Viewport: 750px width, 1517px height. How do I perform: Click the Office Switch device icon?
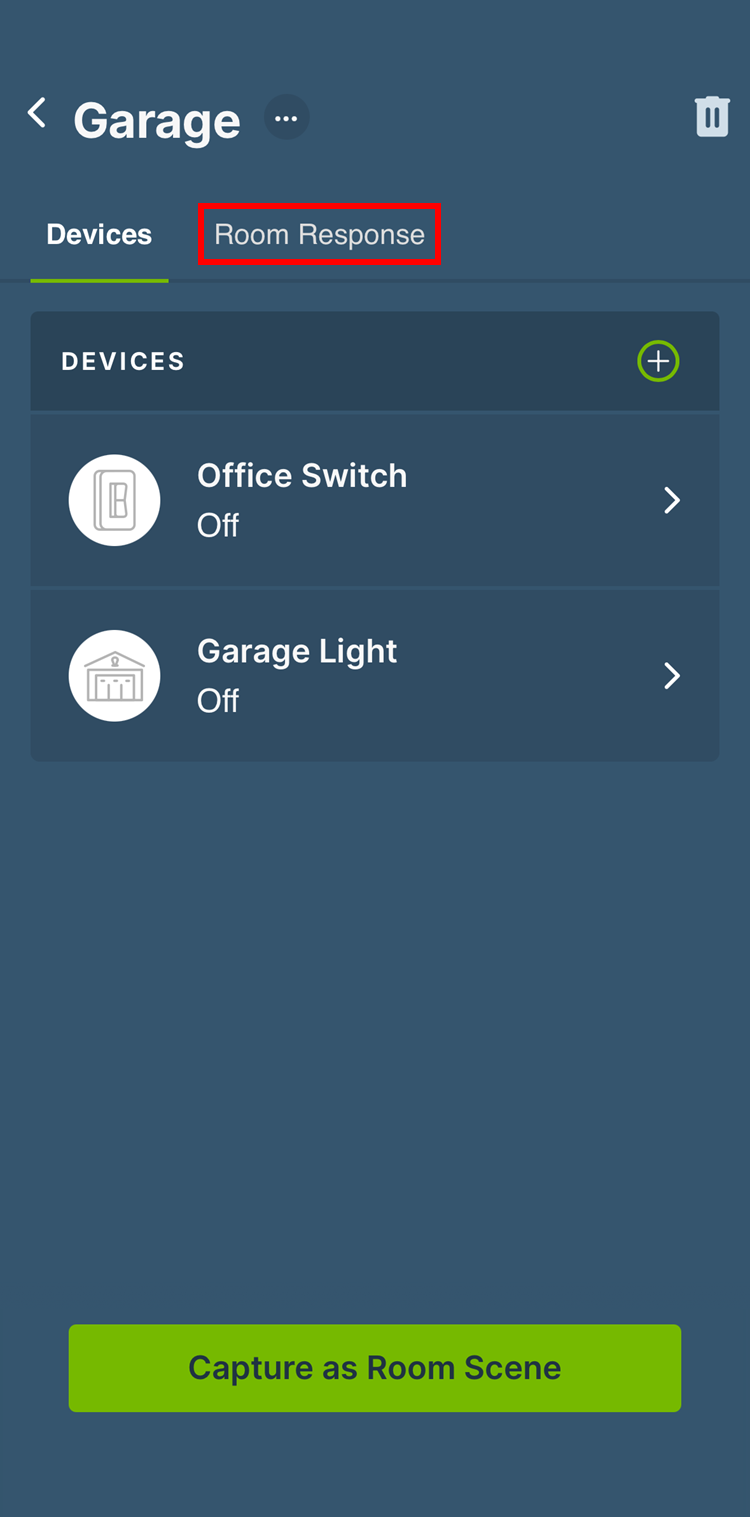pyautogui.click(x=114, y=500)
